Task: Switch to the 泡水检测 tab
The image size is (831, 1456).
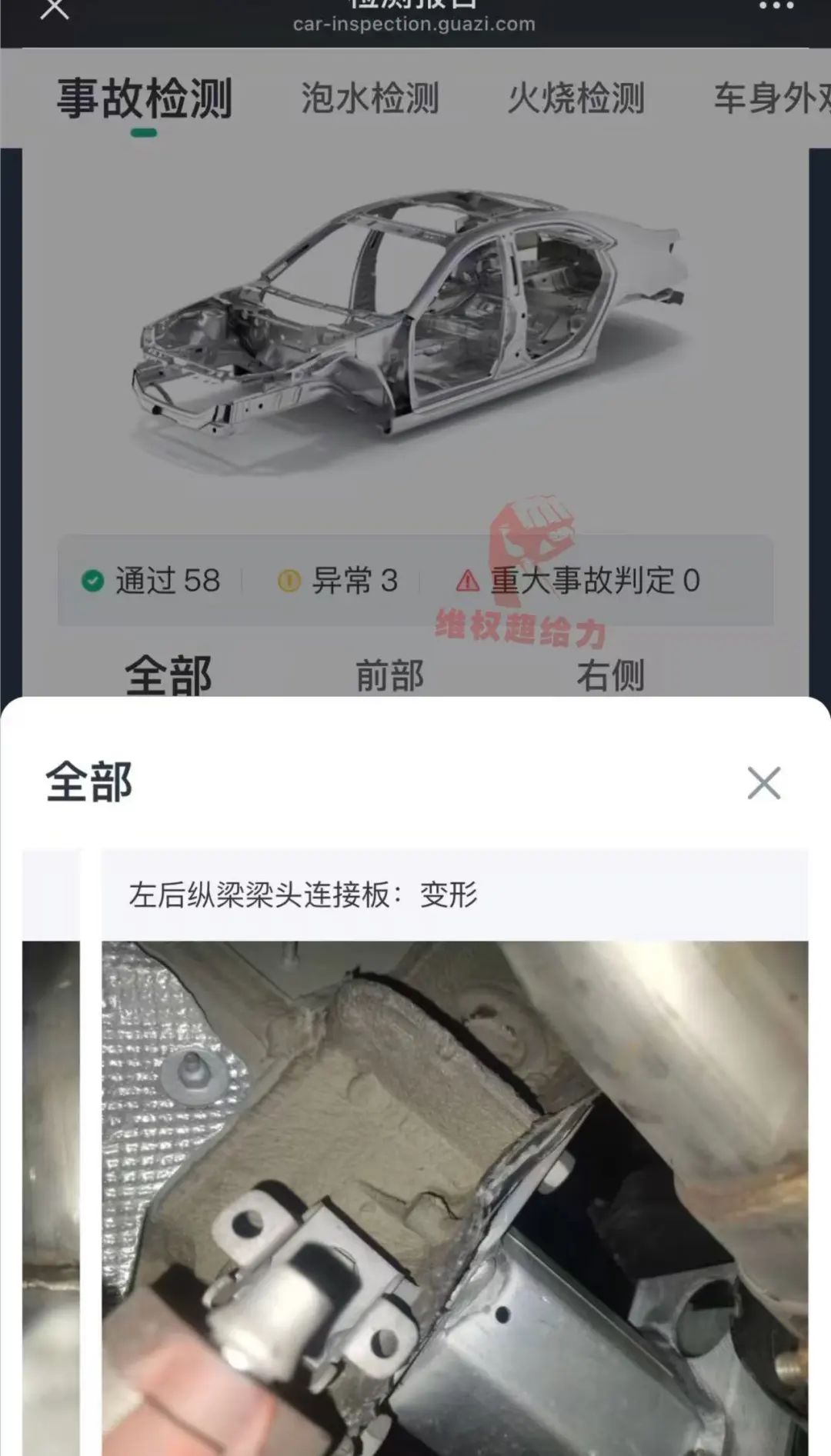Action: 369,98
